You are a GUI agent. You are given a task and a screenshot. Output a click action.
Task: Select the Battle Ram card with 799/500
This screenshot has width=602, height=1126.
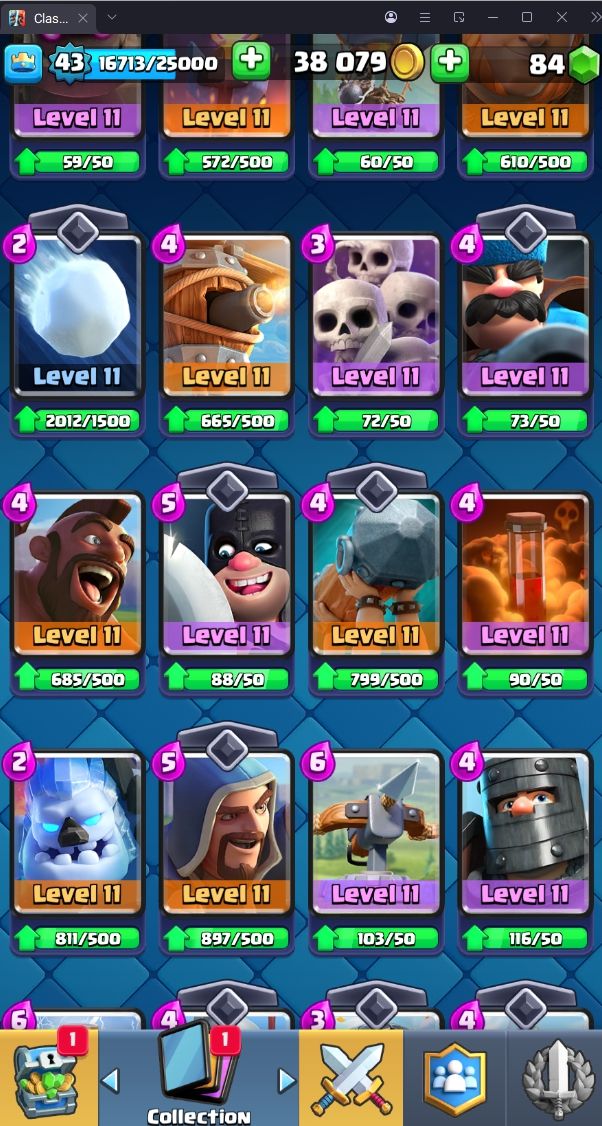376,575
